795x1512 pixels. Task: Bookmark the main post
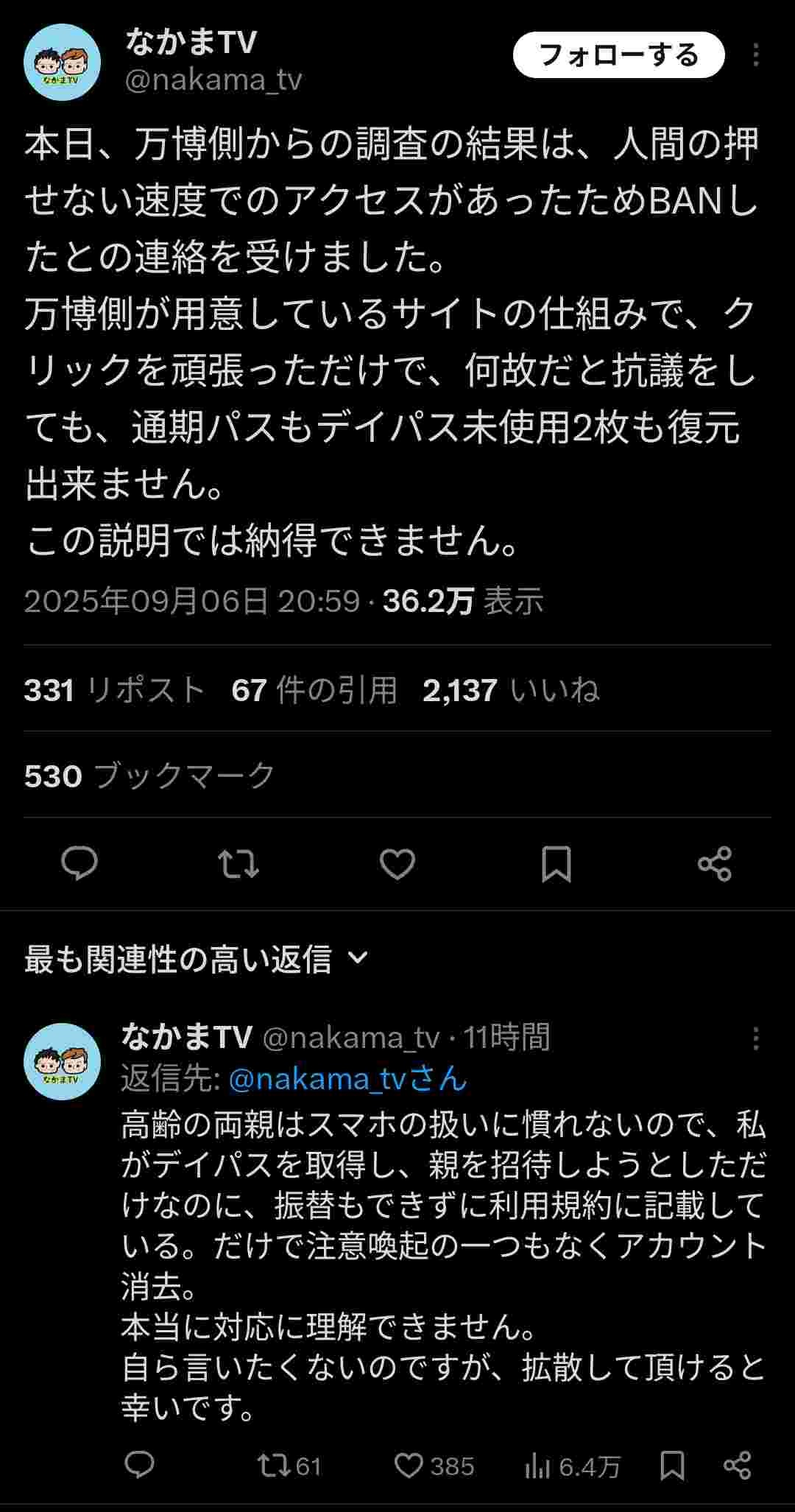[556, 863]
